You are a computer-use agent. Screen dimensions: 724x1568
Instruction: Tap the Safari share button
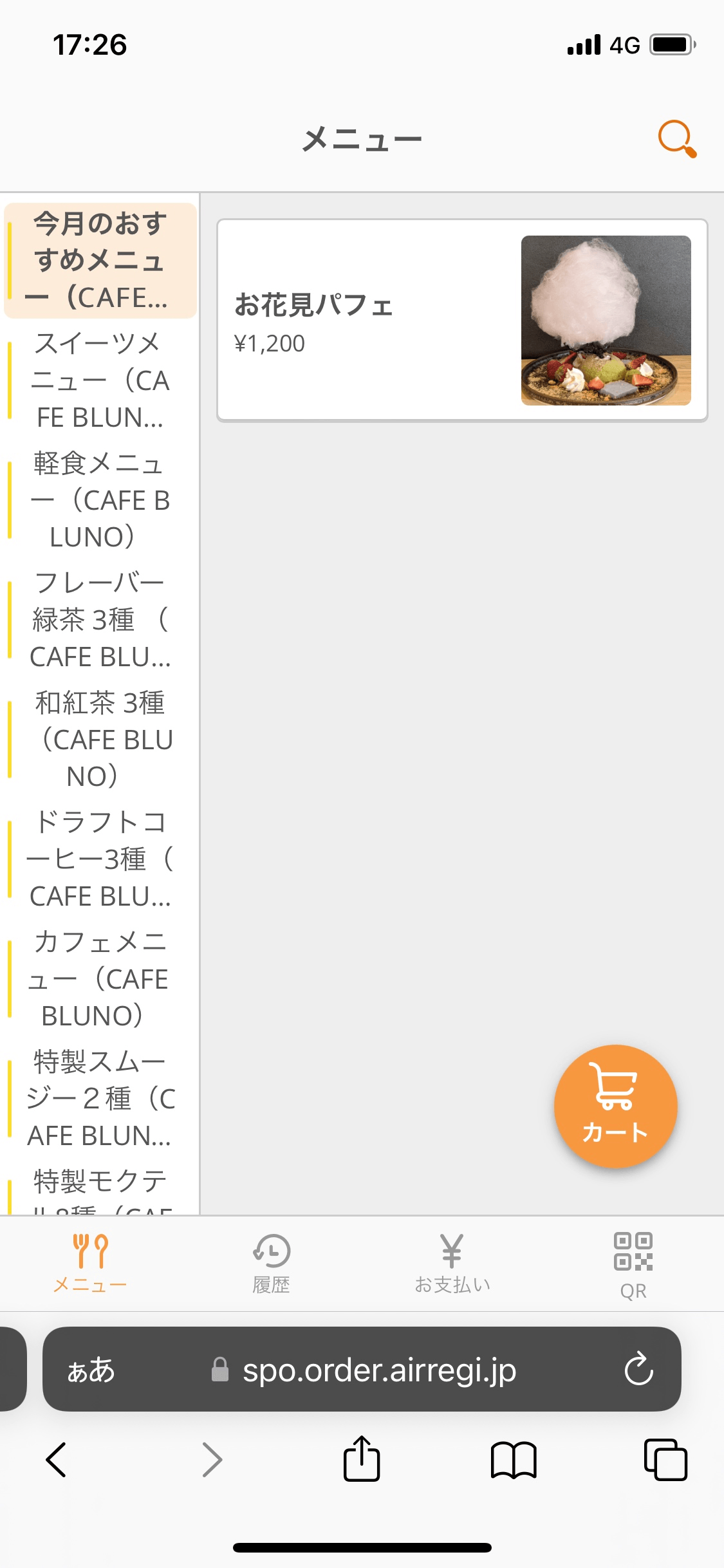[362, 1459]
